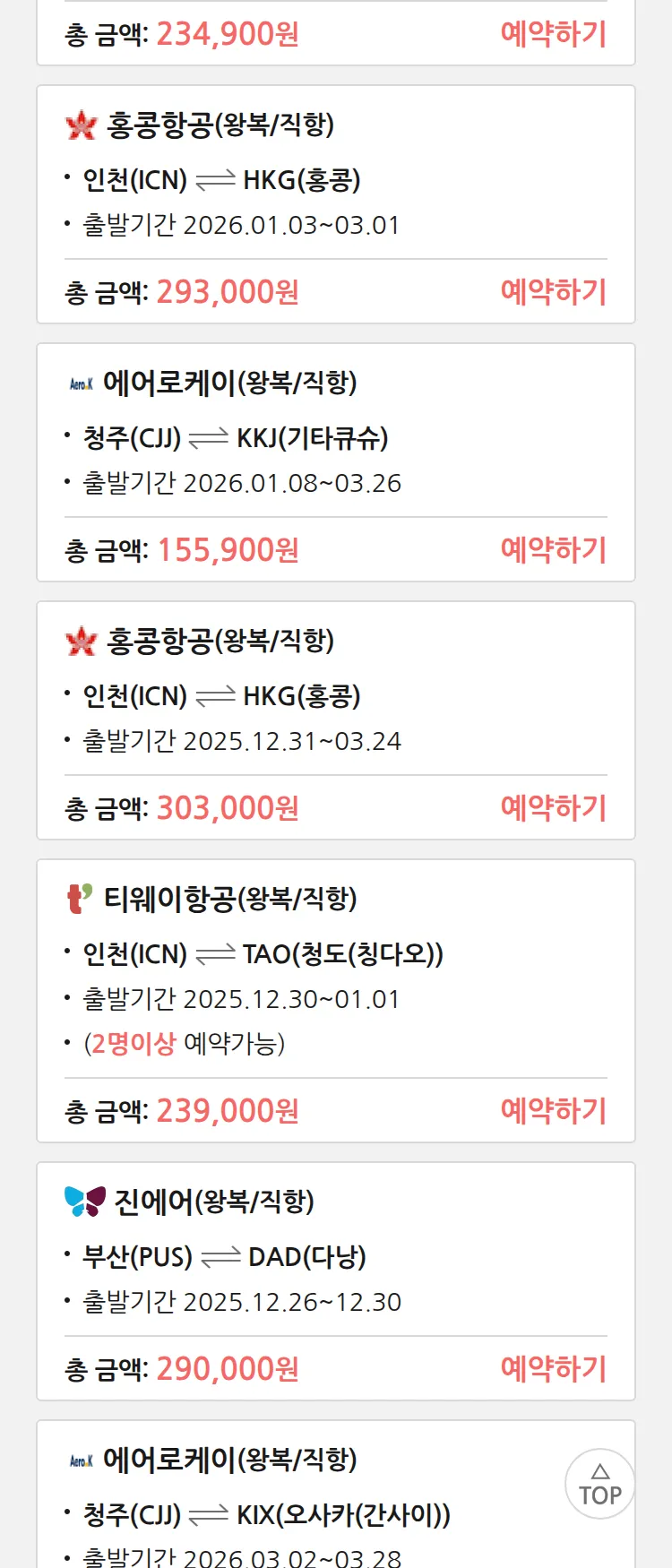
Task: Book 홍콩항공 flight priced 293,000원
Action: coord(553,292)
